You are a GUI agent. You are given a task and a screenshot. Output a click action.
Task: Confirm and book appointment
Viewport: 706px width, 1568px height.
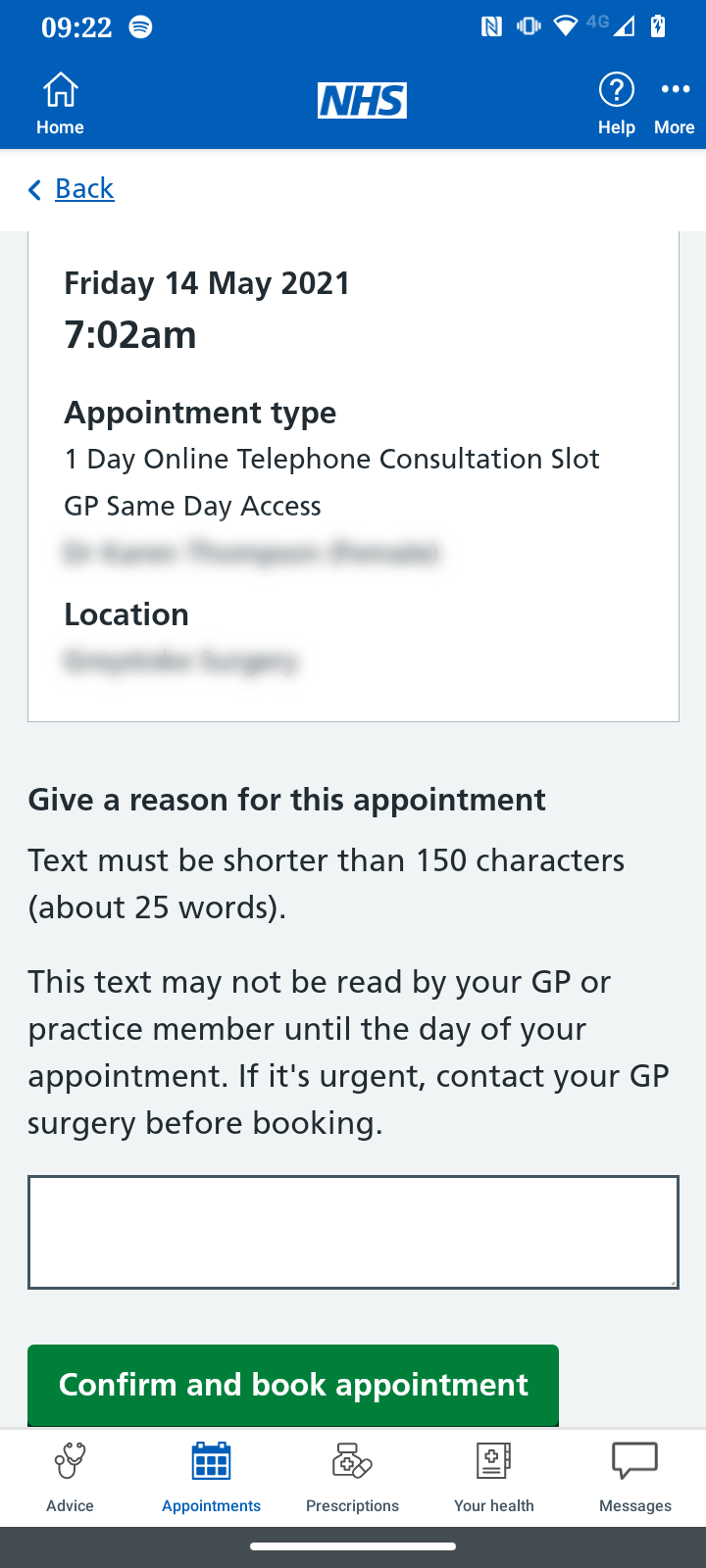(293, 1385)
